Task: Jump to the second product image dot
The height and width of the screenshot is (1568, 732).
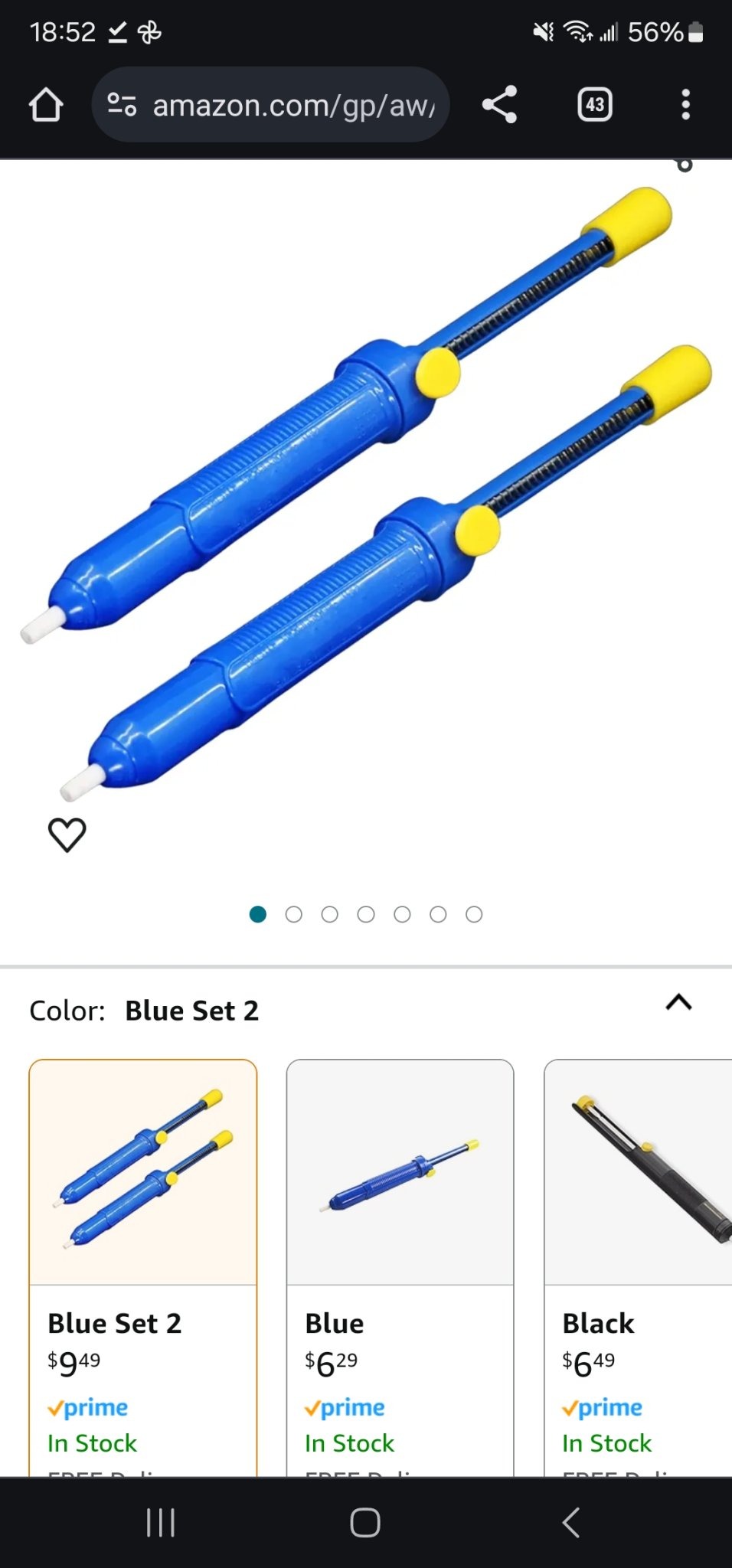Action: pyautogui.click(x=294, y=914)
